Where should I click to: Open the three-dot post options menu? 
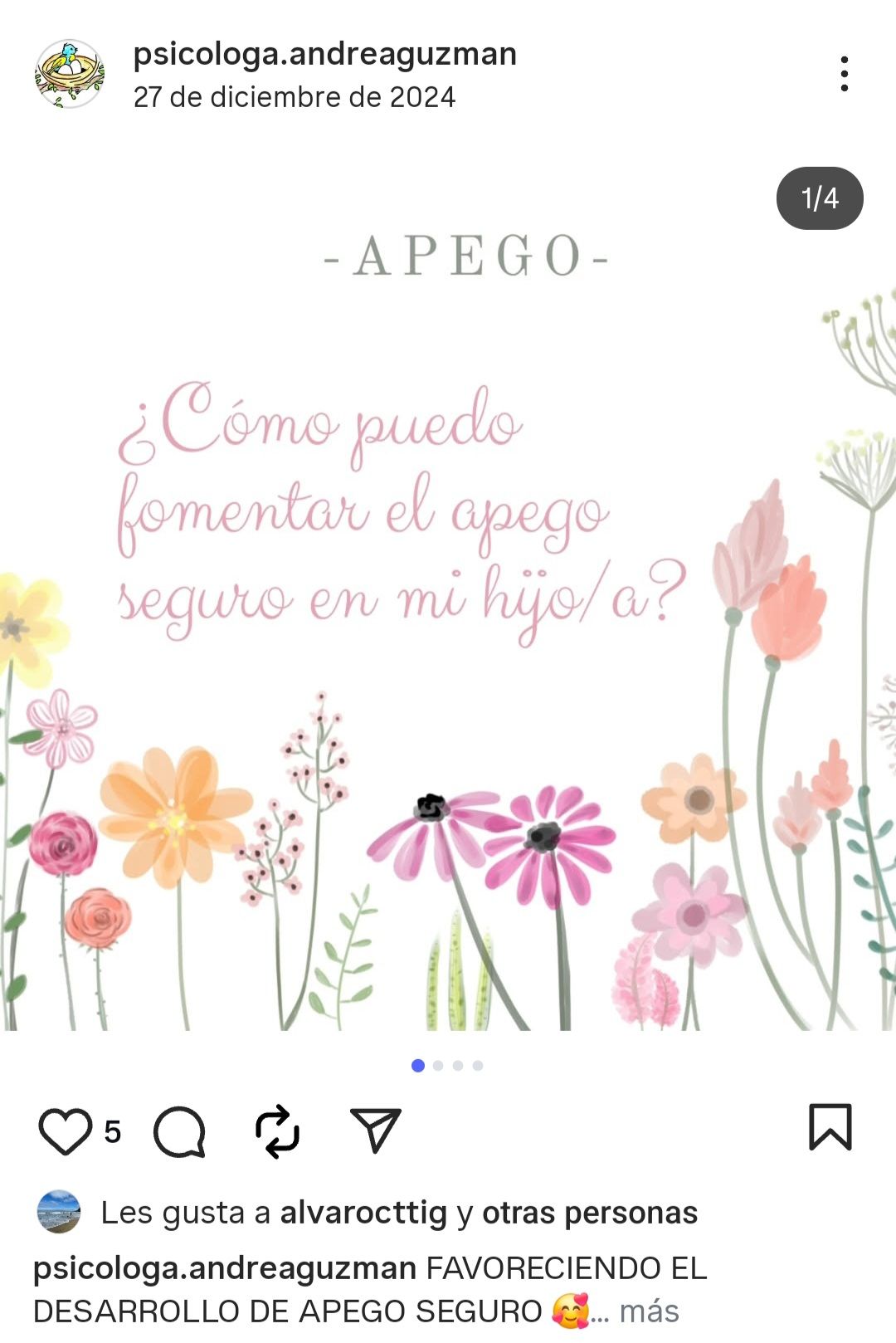pyautogui.click(x=844, y=74)
